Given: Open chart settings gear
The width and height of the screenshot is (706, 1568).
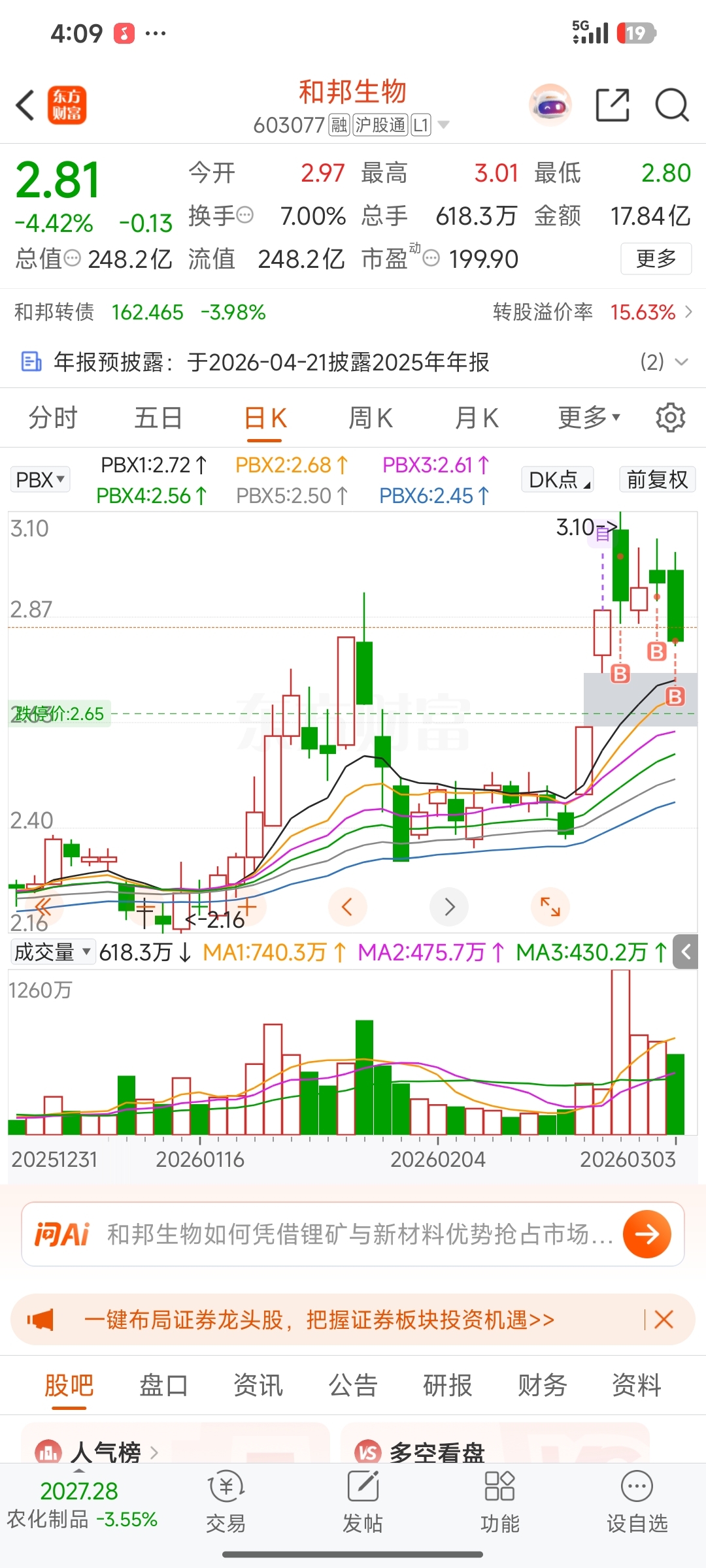Looking at the screenshot, I should [670, 418].
